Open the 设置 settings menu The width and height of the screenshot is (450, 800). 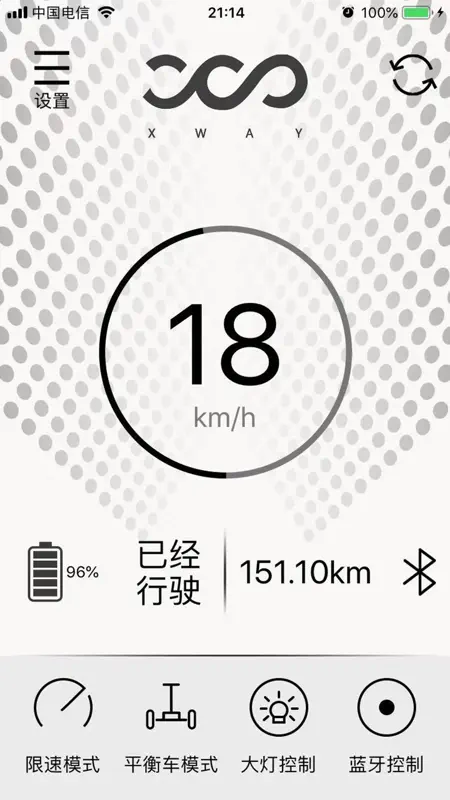[x=52, y=80]
